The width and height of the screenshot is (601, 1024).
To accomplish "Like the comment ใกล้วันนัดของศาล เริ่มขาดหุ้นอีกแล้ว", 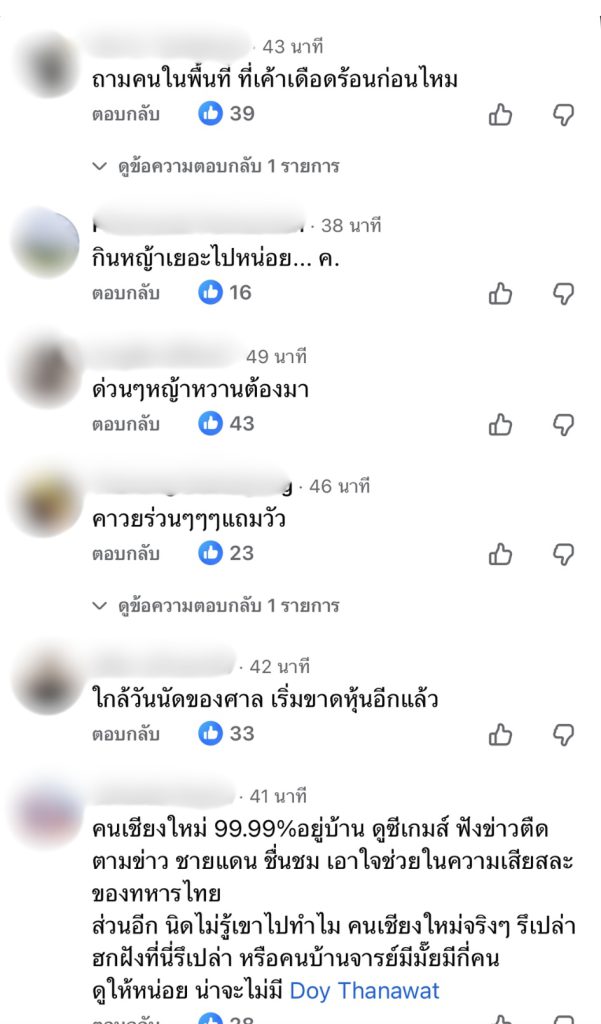I will 500,735.
